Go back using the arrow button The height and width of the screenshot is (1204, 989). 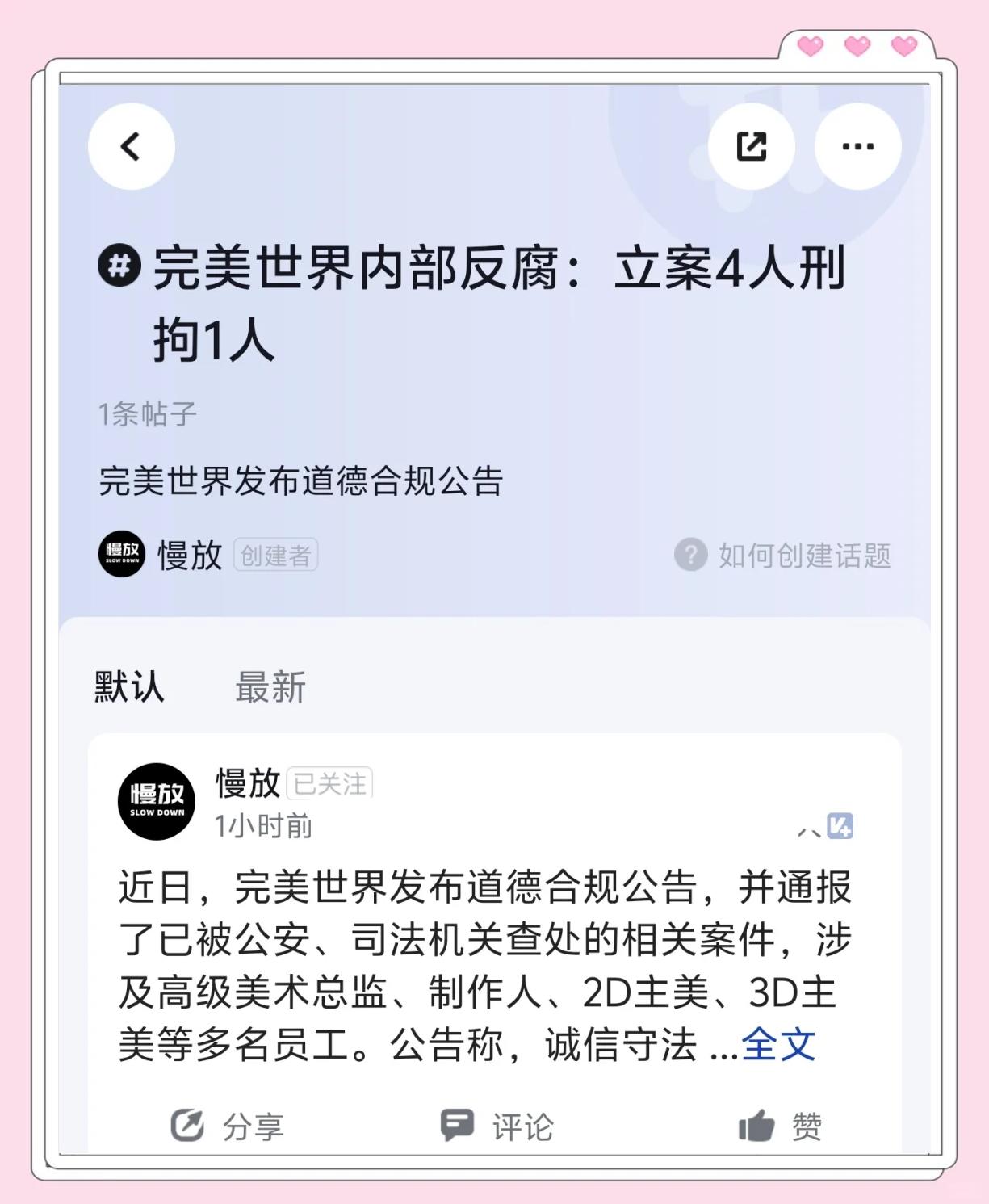point(131,147)
